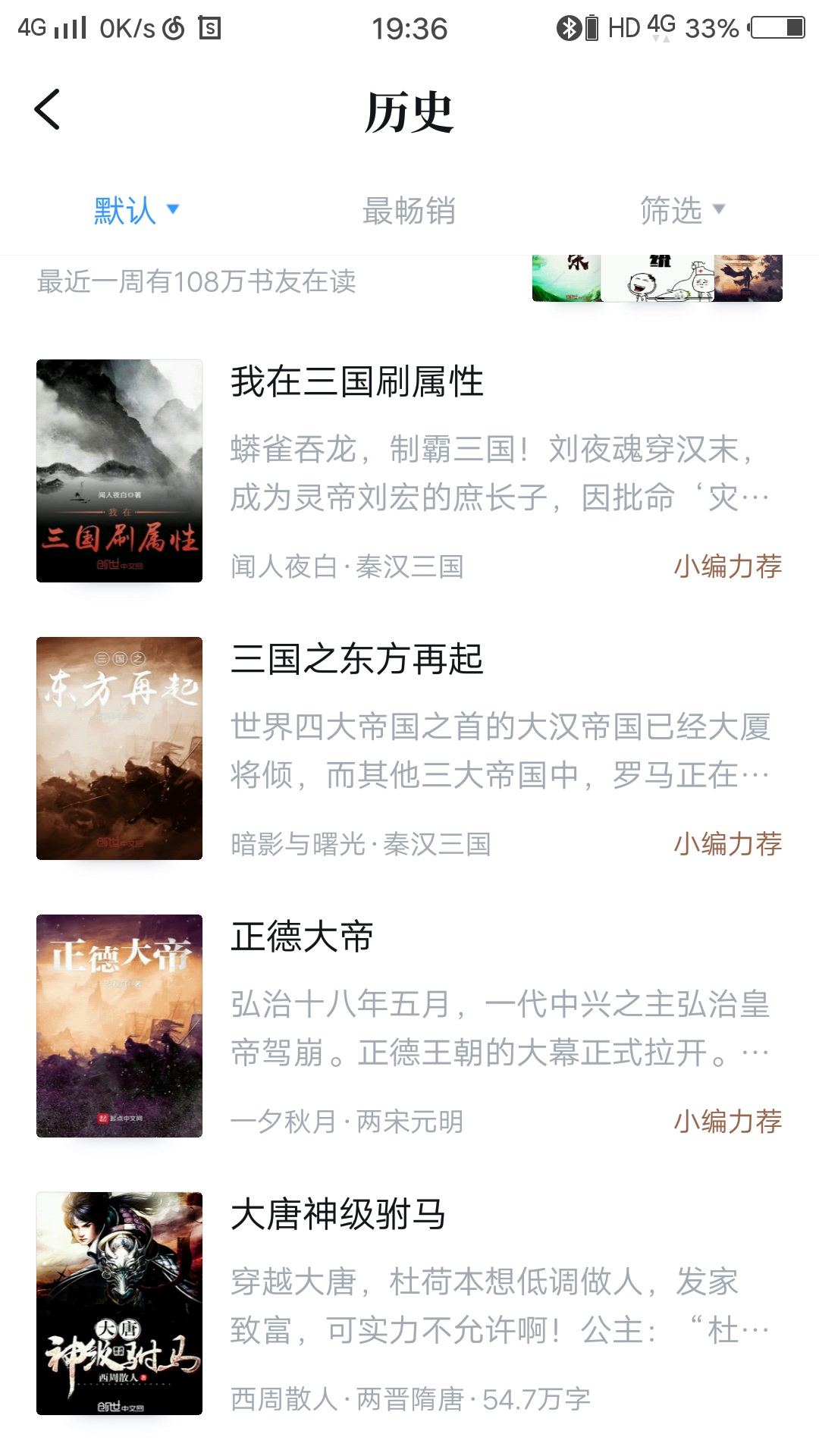Open the 默认 sort dropdown
This screenshot has height=1456, width=819.
tap(136, 210)
